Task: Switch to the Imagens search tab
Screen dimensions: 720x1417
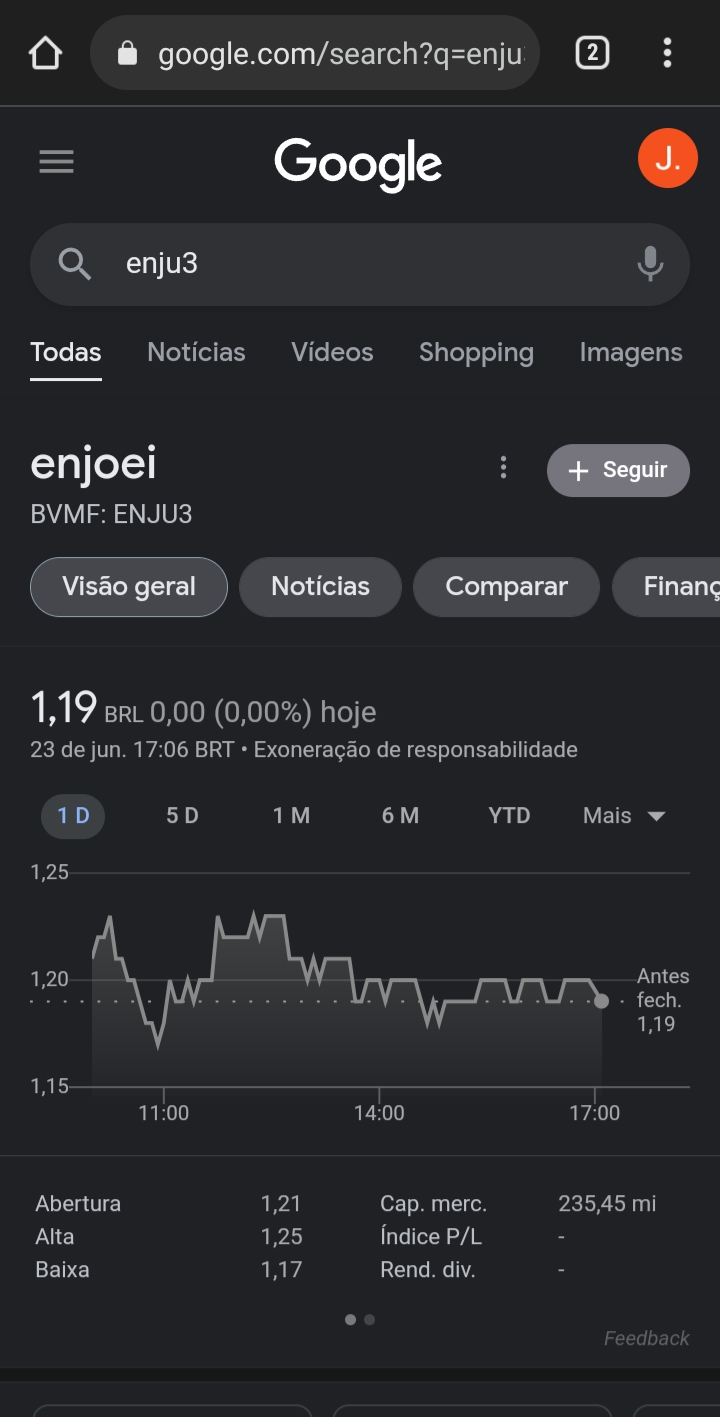Action: point(631,352)
